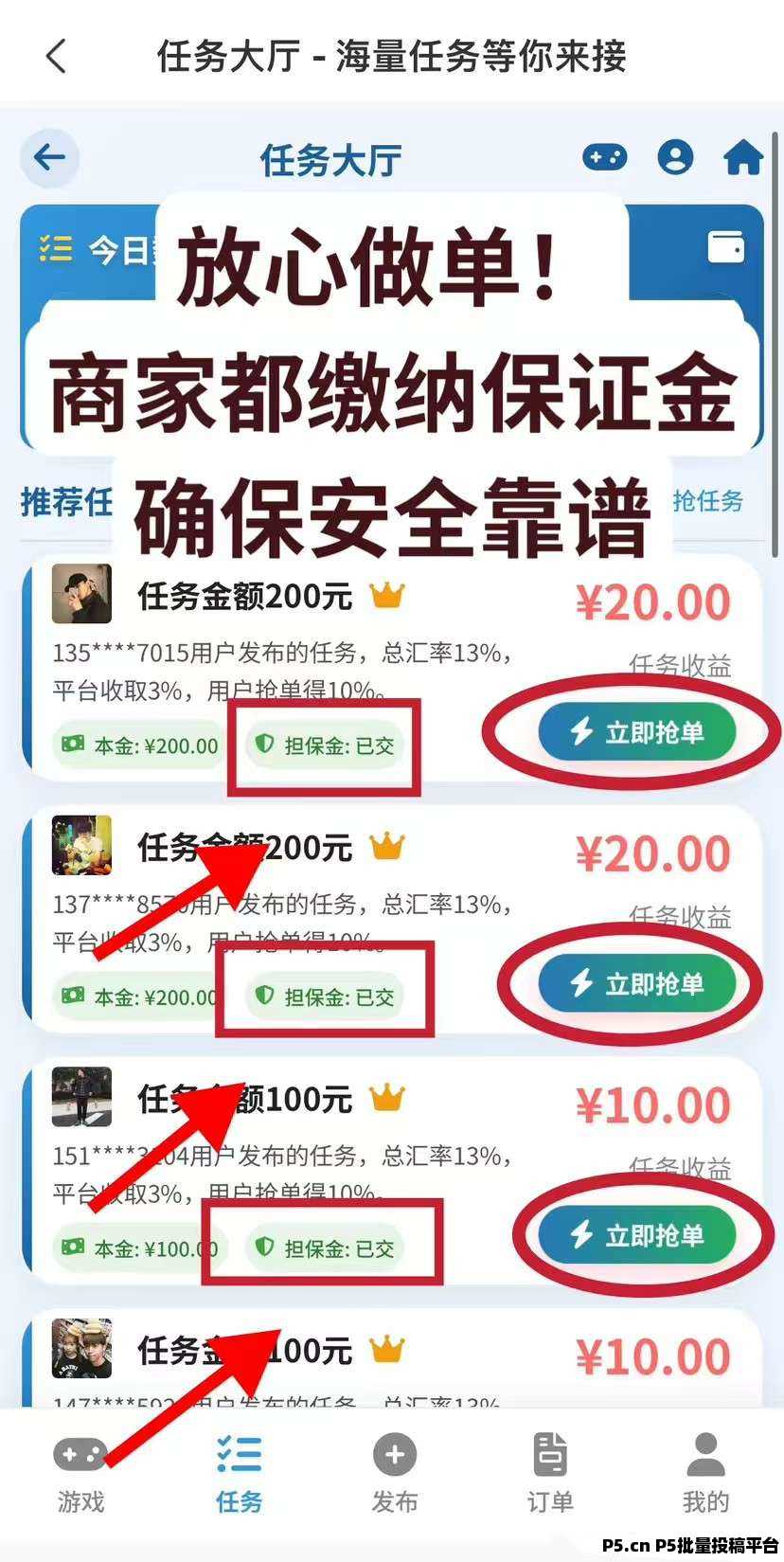Screen dimensions: 784x1562
Task: Switch to the 订单 tab
Action: pyautogui.click(x=550, y=1473)
